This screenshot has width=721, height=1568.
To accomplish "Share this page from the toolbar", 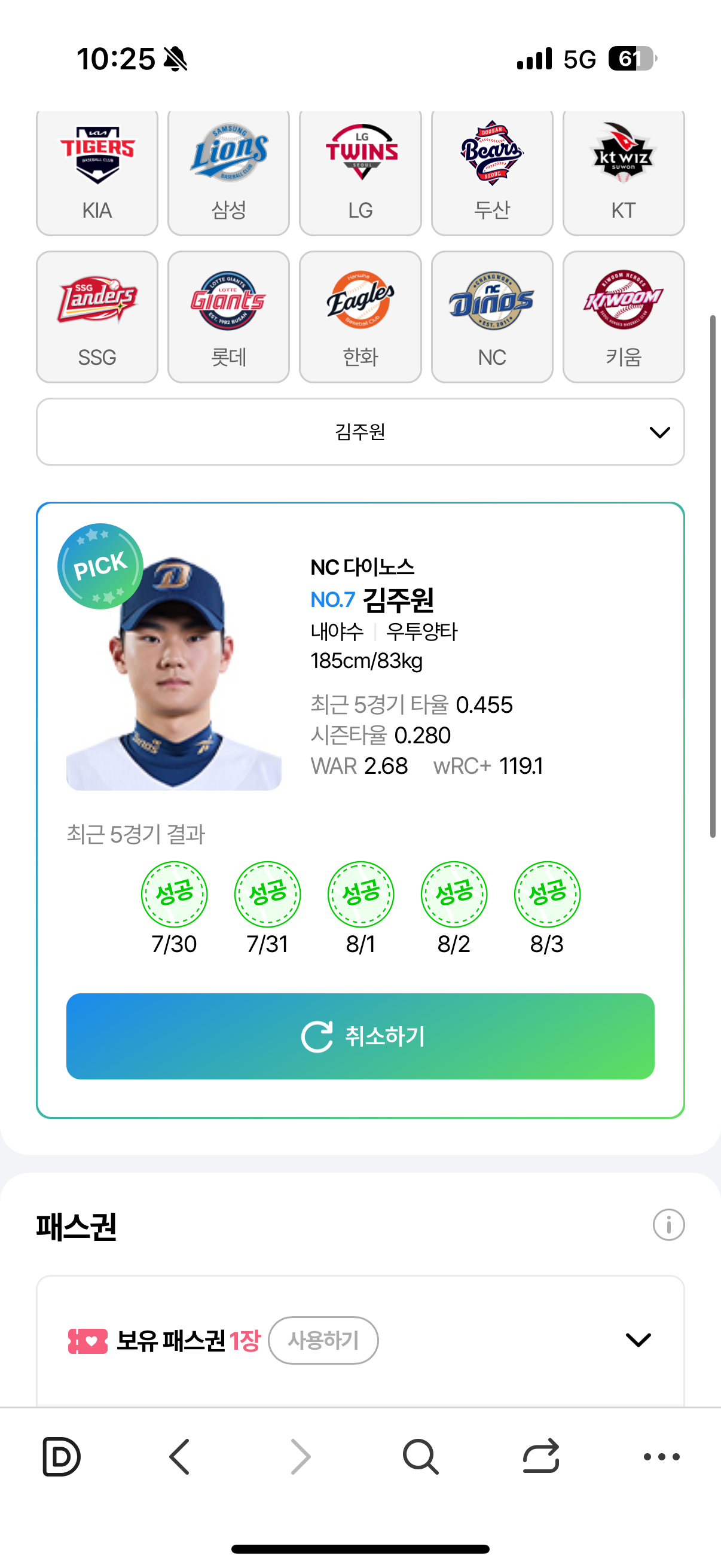I will point(541,1457).
